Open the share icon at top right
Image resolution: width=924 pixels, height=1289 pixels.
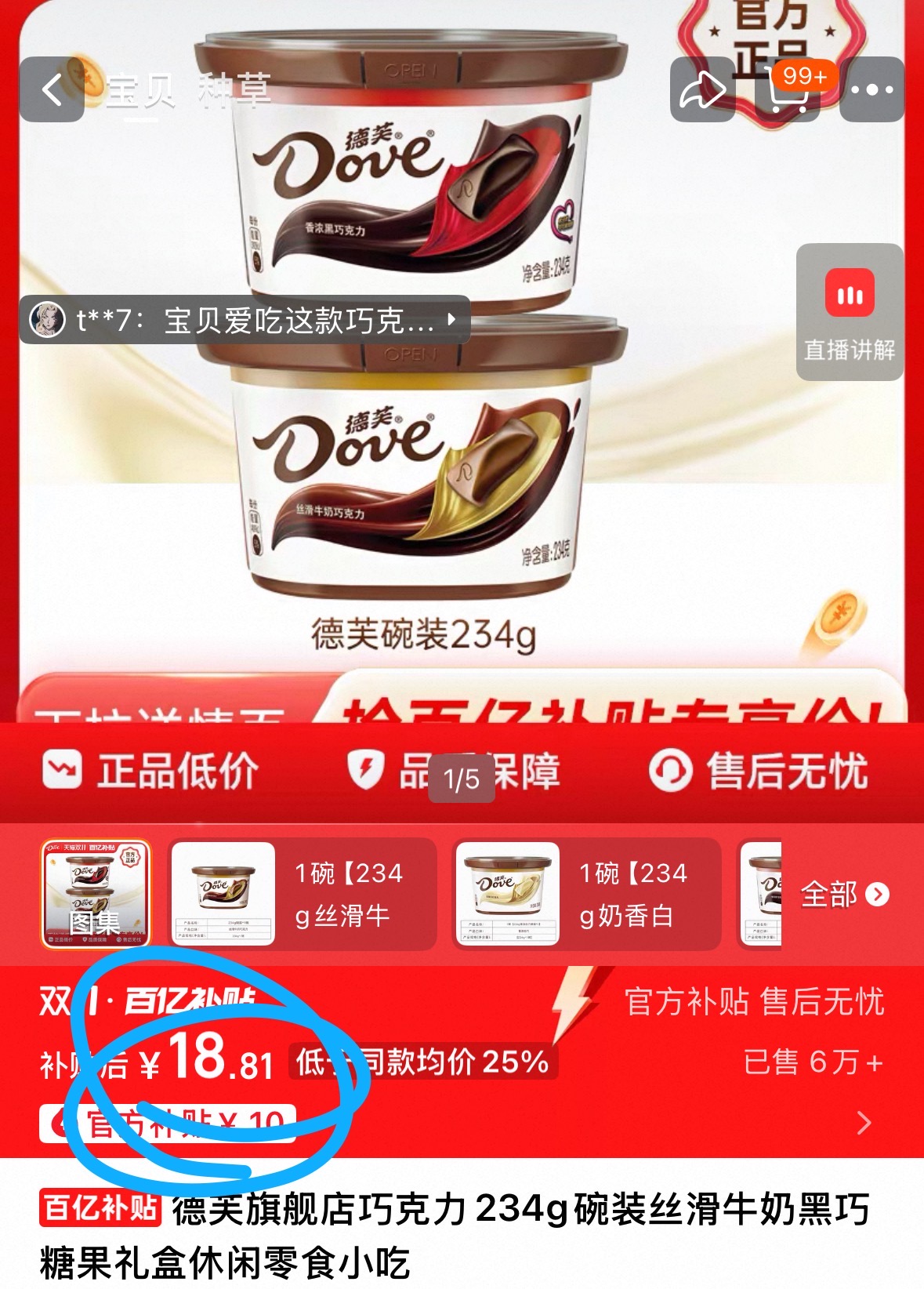click(704, 89)
